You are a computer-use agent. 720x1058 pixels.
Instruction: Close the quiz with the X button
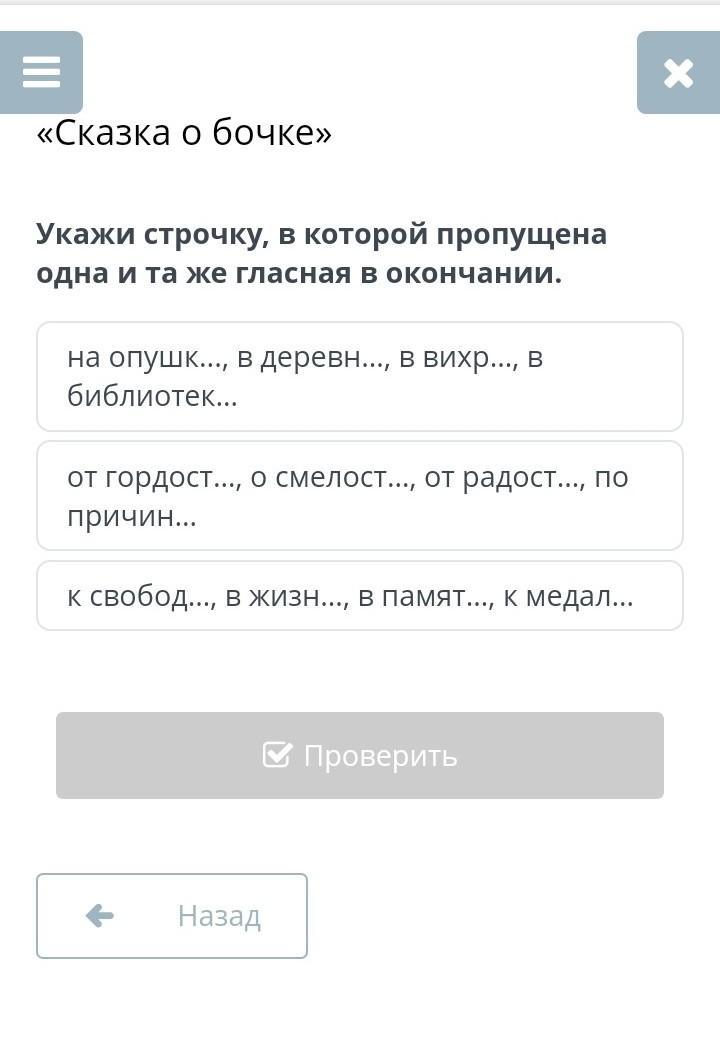point(678,72)
